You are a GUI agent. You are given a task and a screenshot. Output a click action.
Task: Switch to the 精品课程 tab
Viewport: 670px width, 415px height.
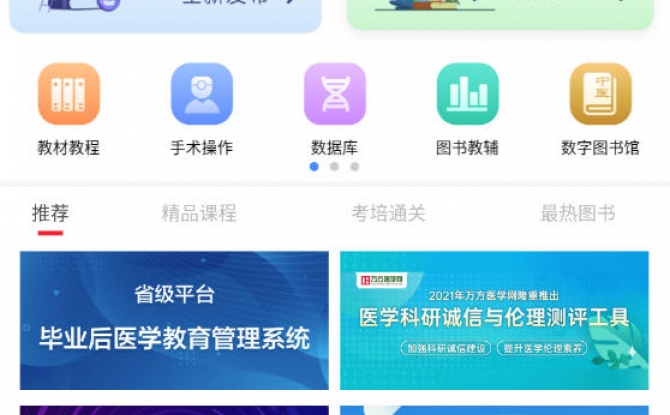pyautogui.click(x=199, y=213)
